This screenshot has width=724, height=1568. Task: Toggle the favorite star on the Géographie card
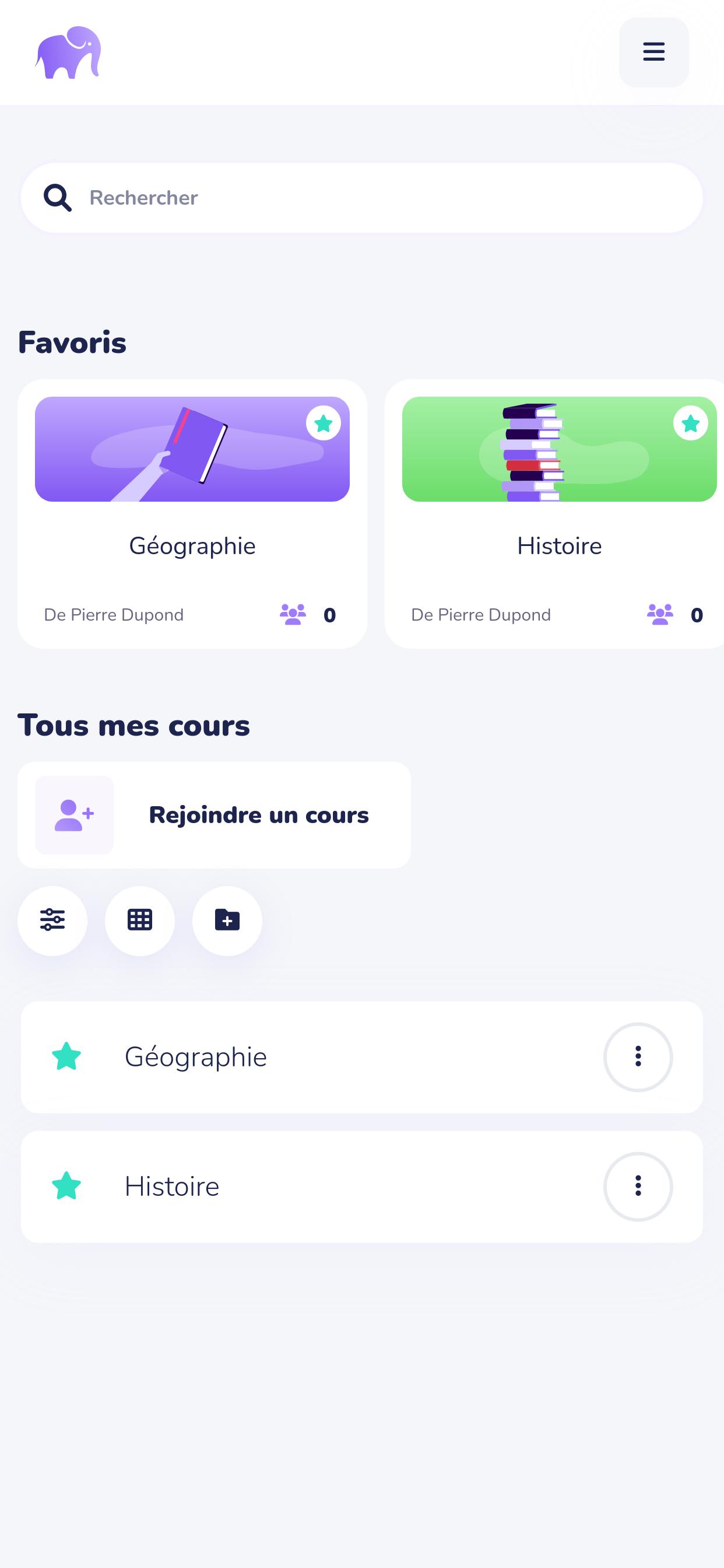coord(323,423)
